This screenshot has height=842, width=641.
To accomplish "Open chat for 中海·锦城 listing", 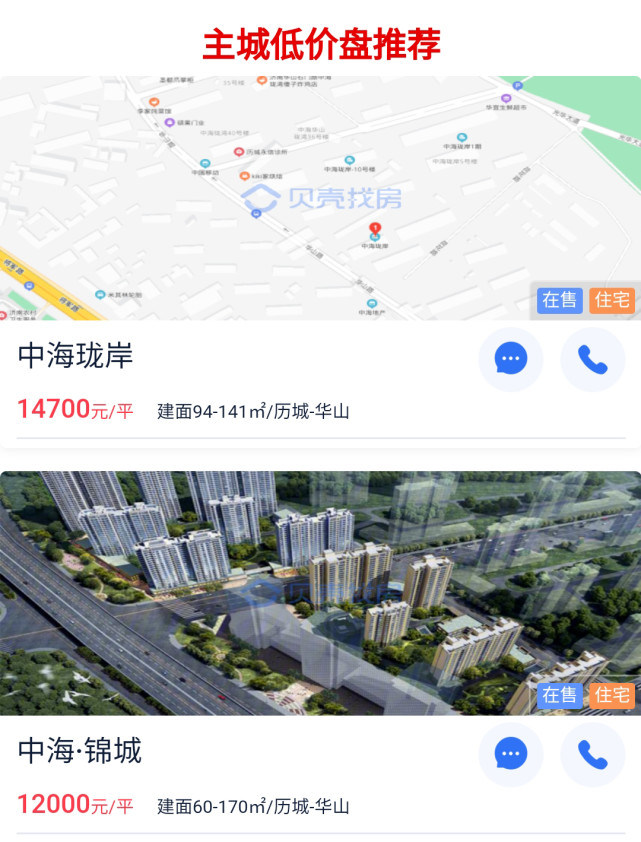I will [x=511, y=755].
